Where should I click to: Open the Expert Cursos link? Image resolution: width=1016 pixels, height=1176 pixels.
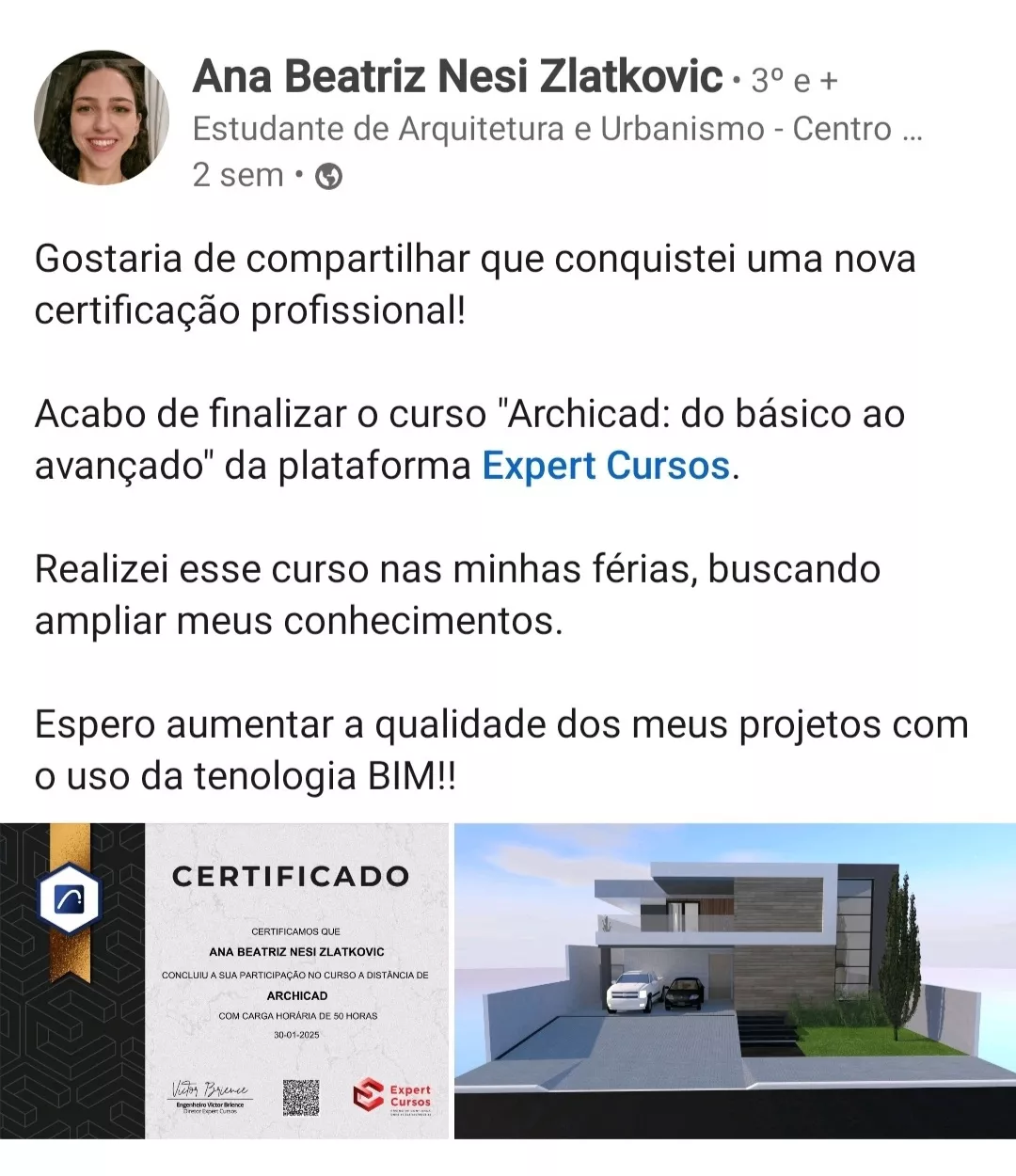click(x=606, y=467)
